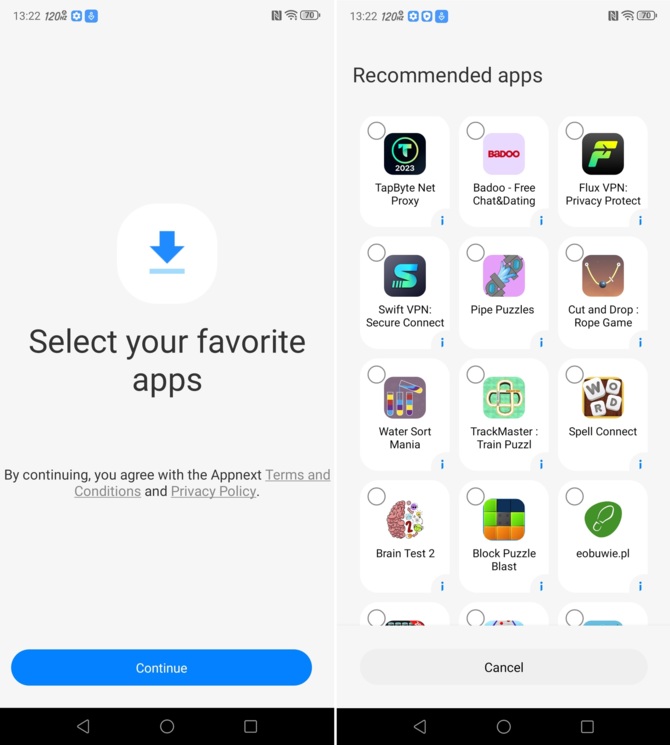Screen dimensions: 670x745
Task: Open the info icon for Pipe Puzzles
Action: point(541,342)
